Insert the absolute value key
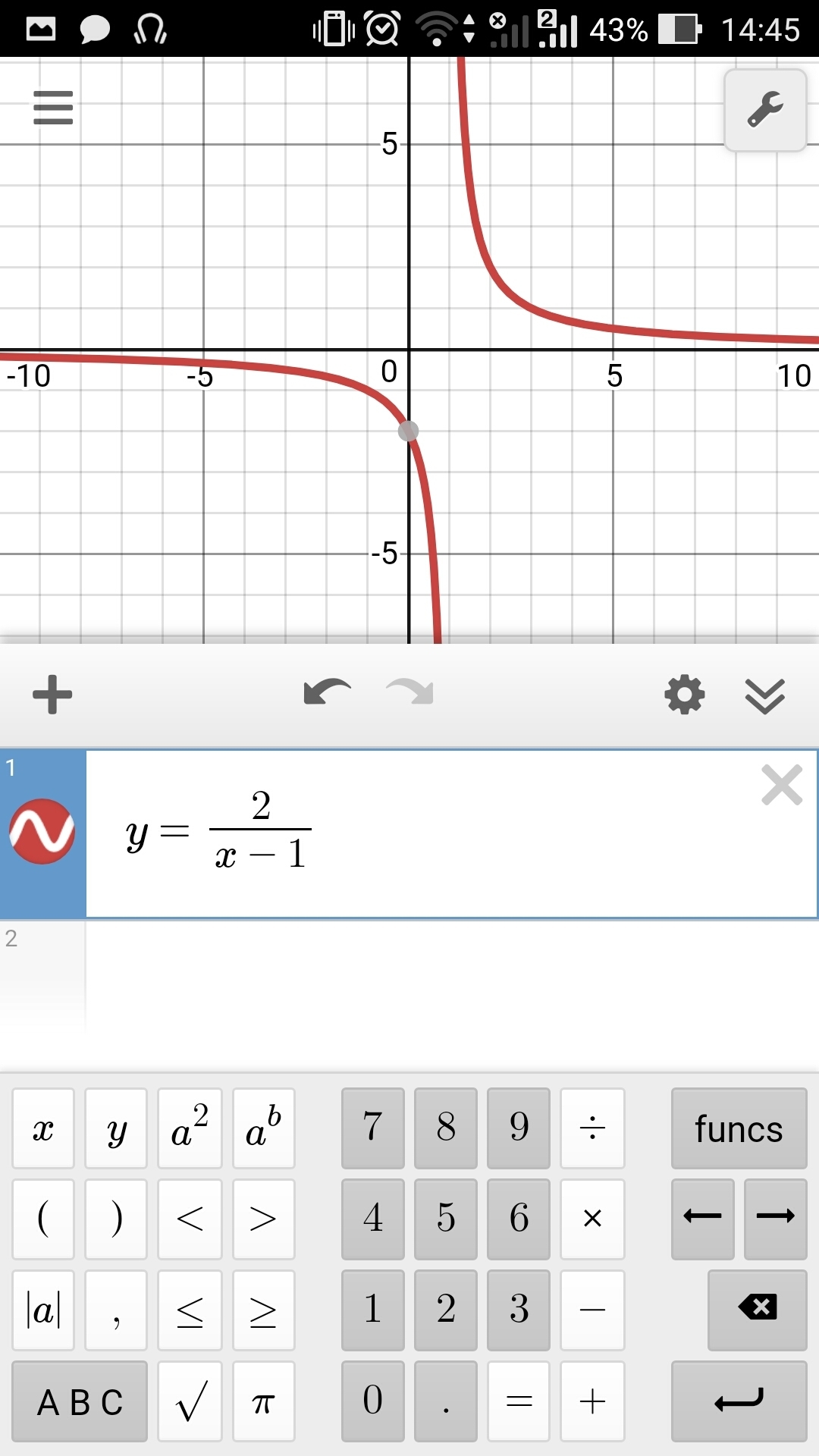Image resolution: width=819 pixels, height=1456 pixels. coord(43,1310)
